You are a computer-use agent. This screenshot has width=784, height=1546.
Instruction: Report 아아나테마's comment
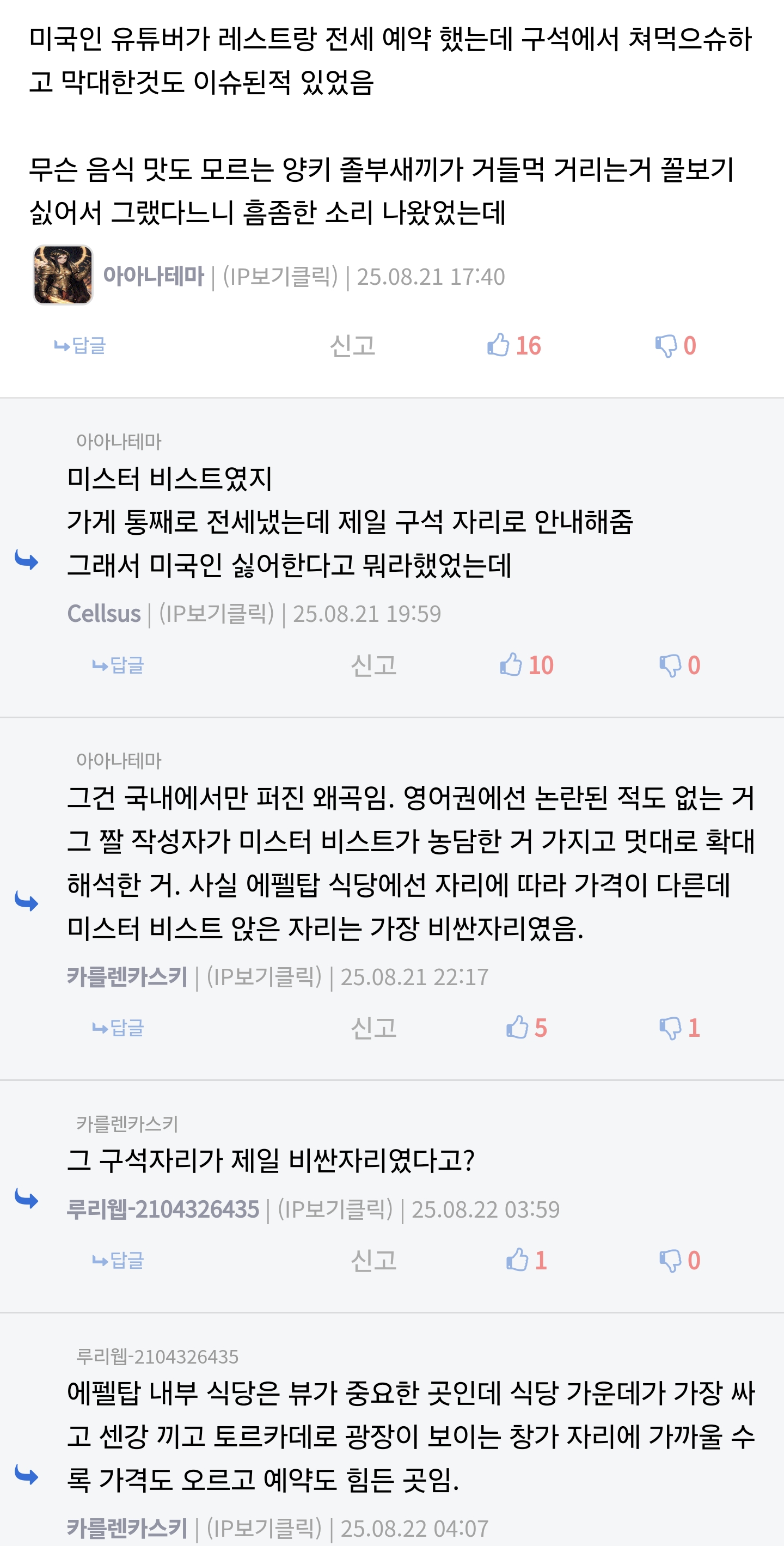(x=352, y=346)
